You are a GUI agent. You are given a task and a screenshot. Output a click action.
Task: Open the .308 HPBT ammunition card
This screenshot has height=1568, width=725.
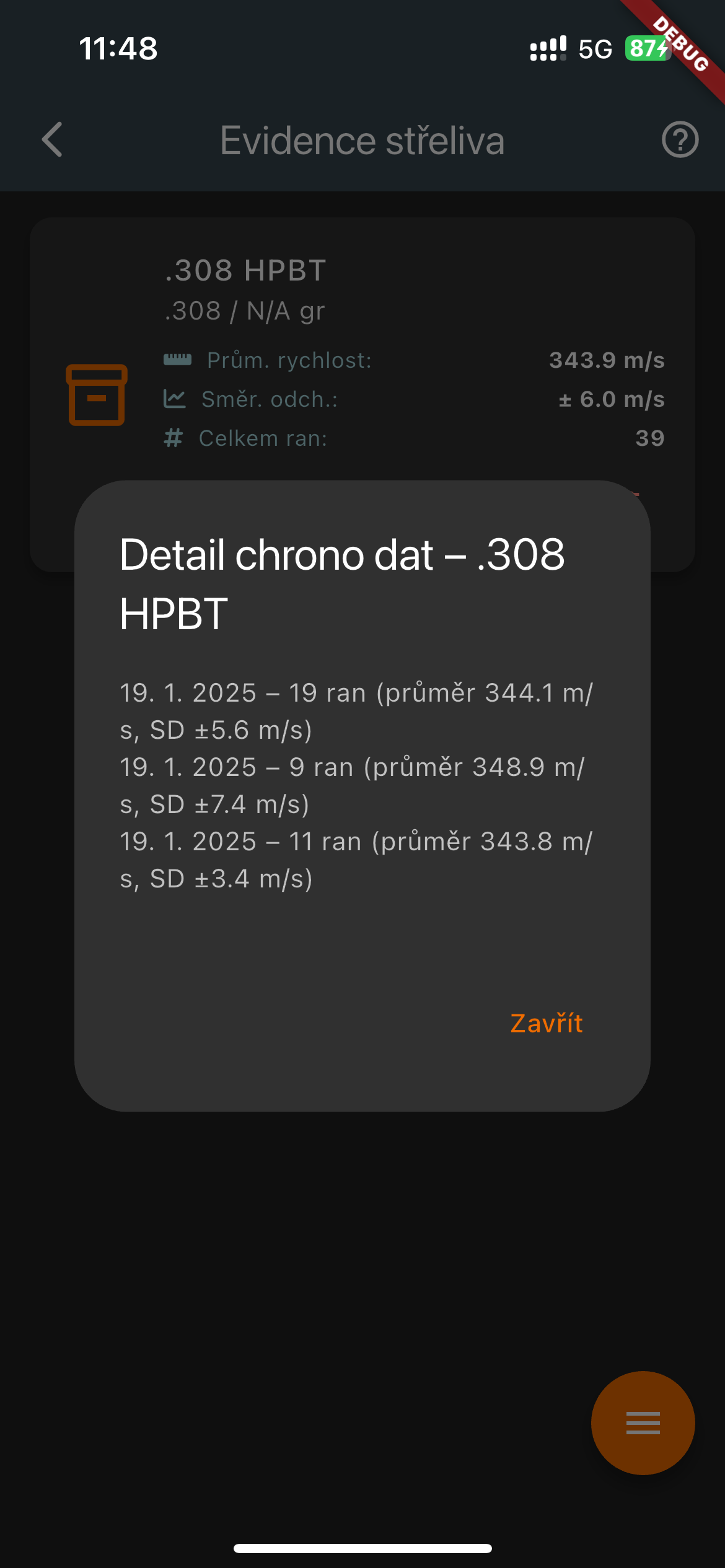tap(362, 347)
